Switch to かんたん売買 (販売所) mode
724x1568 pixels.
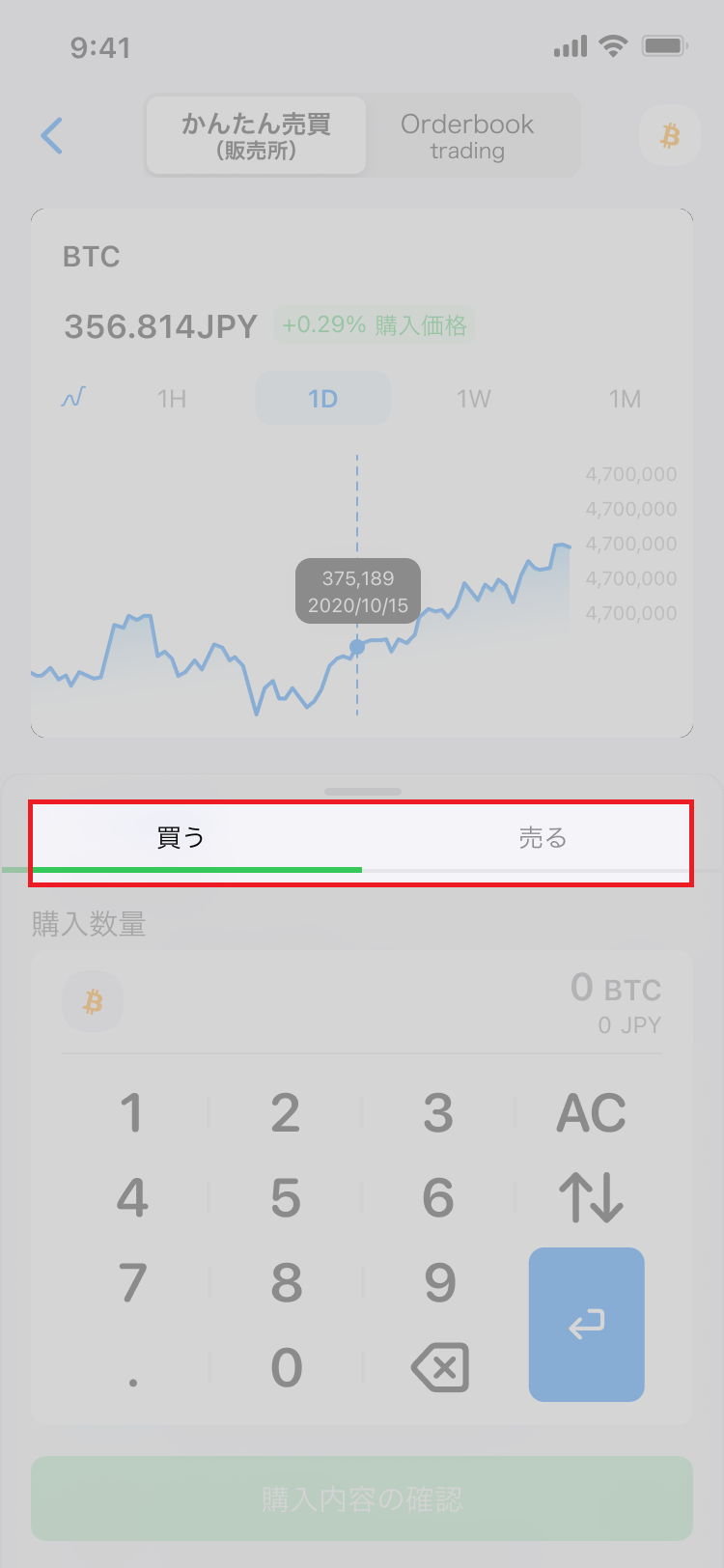257,135
